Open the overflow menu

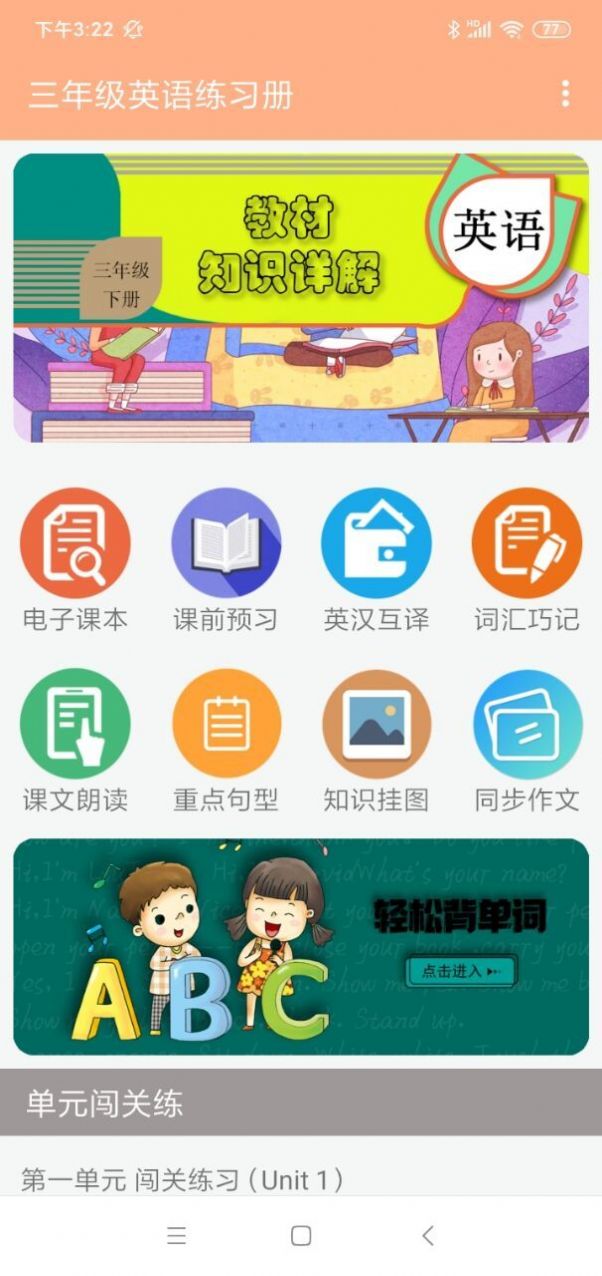pos(565,94)
